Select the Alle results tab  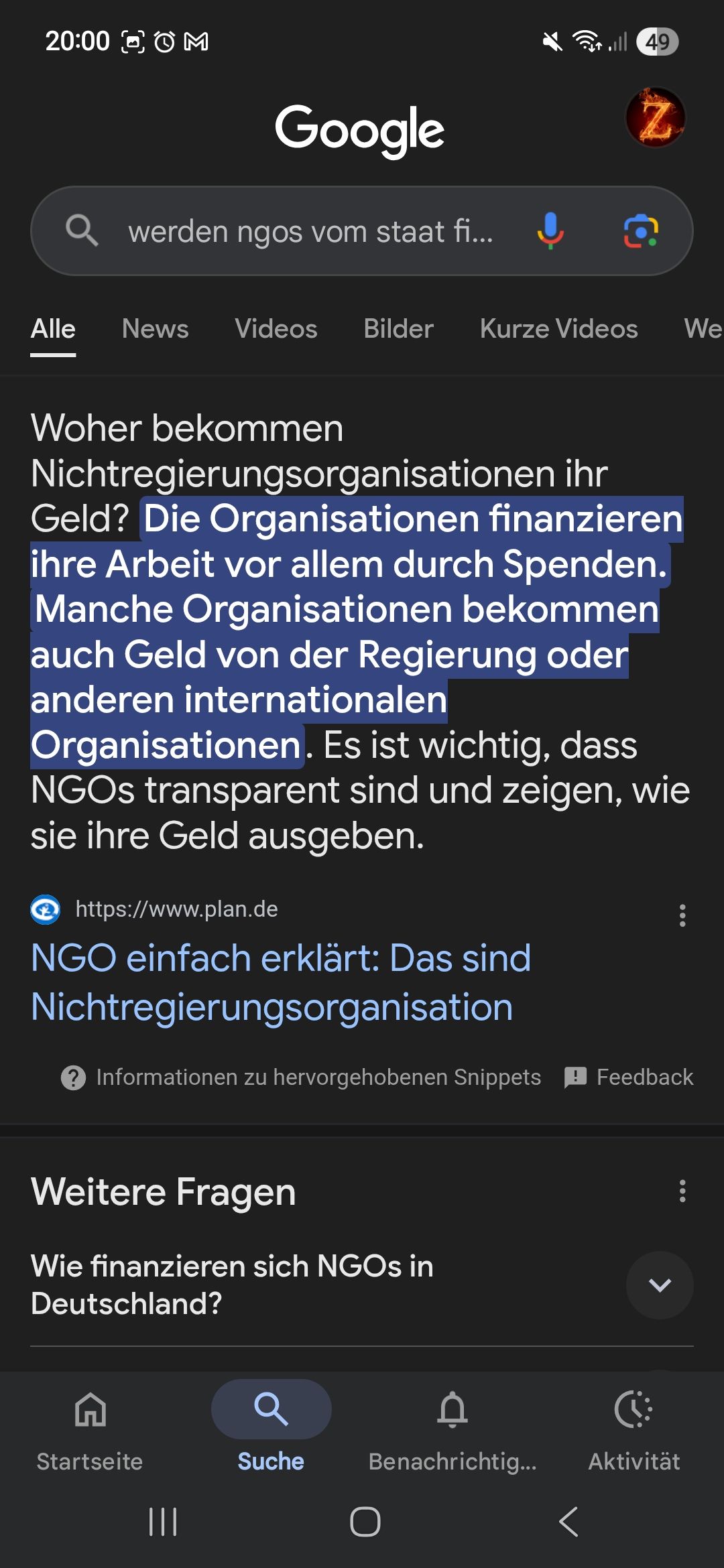(x=53, y=329)
